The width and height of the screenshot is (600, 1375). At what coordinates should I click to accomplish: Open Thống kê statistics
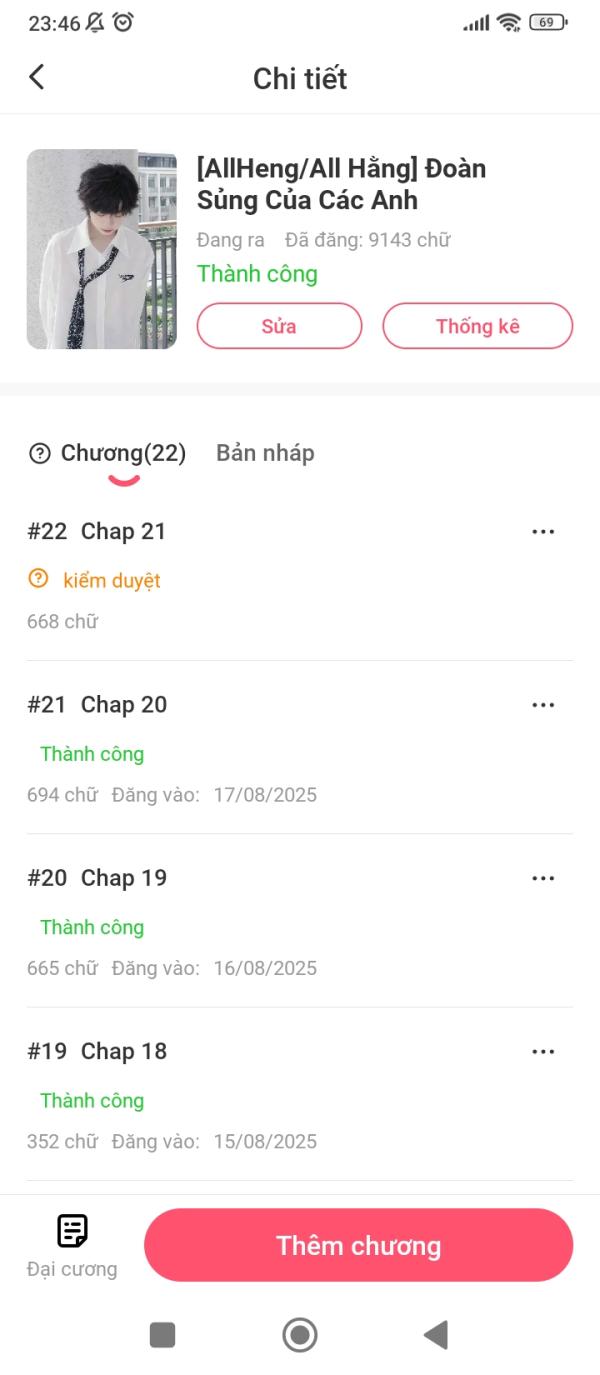coord(477,326)
